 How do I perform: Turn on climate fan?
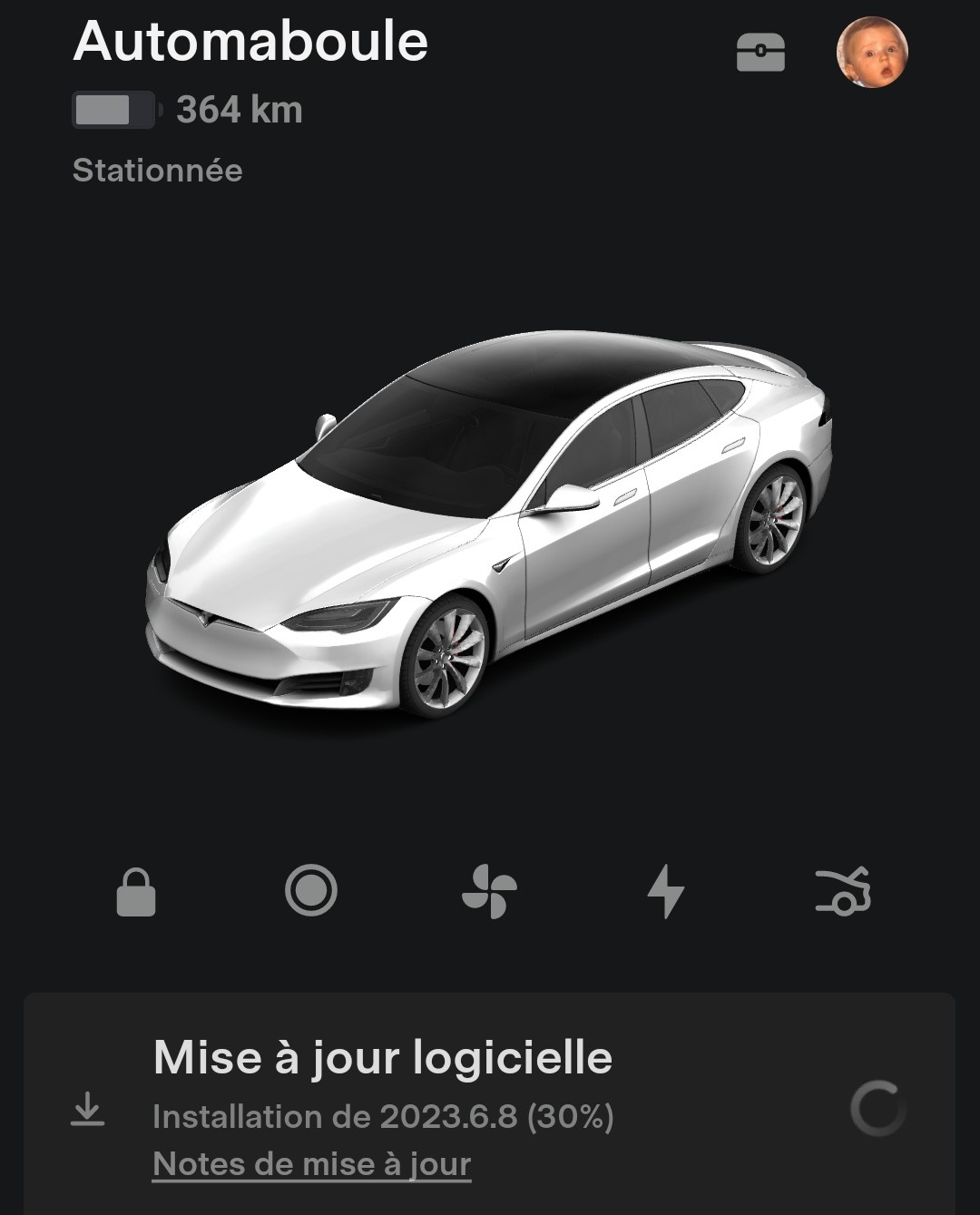coord(489,891)
